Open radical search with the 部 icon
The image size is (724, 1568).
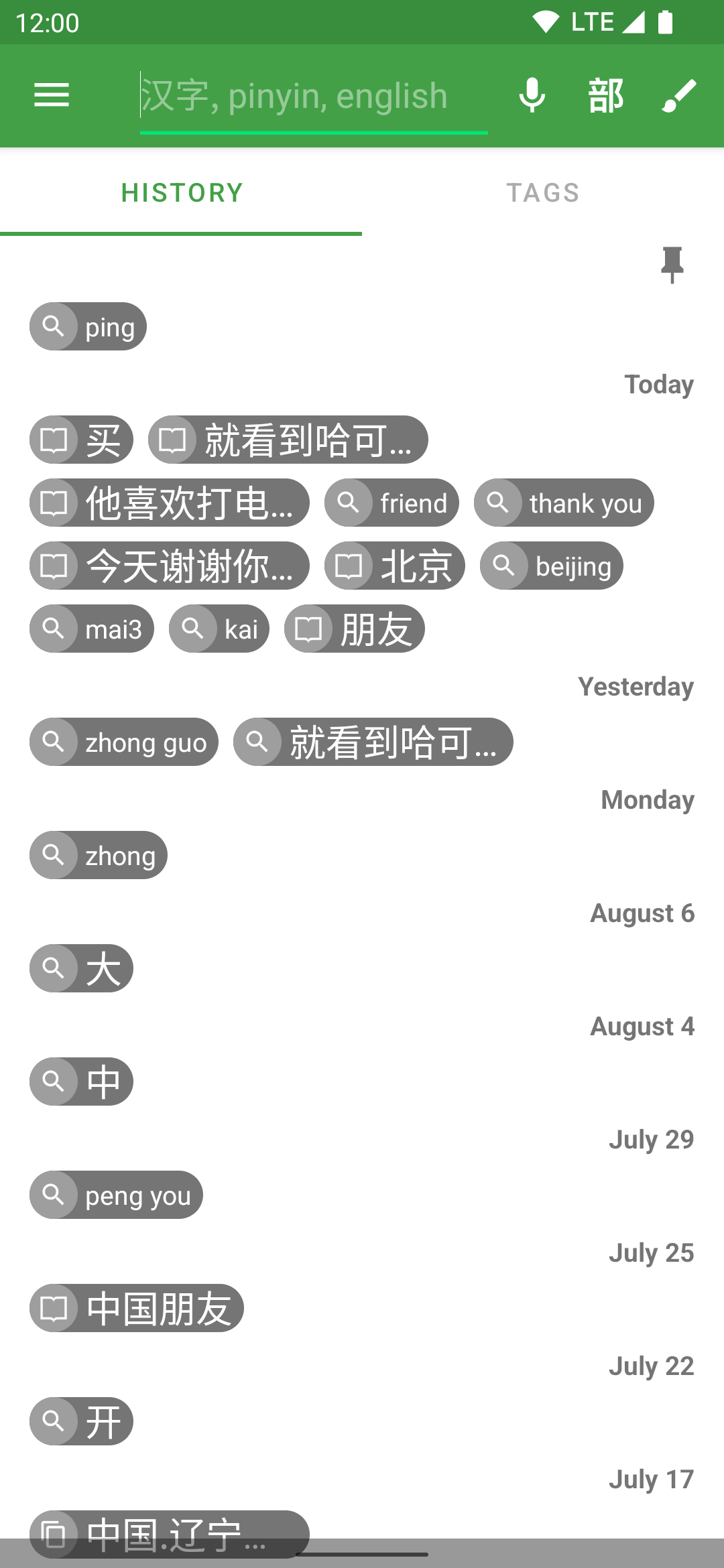(x=605, y=95)
